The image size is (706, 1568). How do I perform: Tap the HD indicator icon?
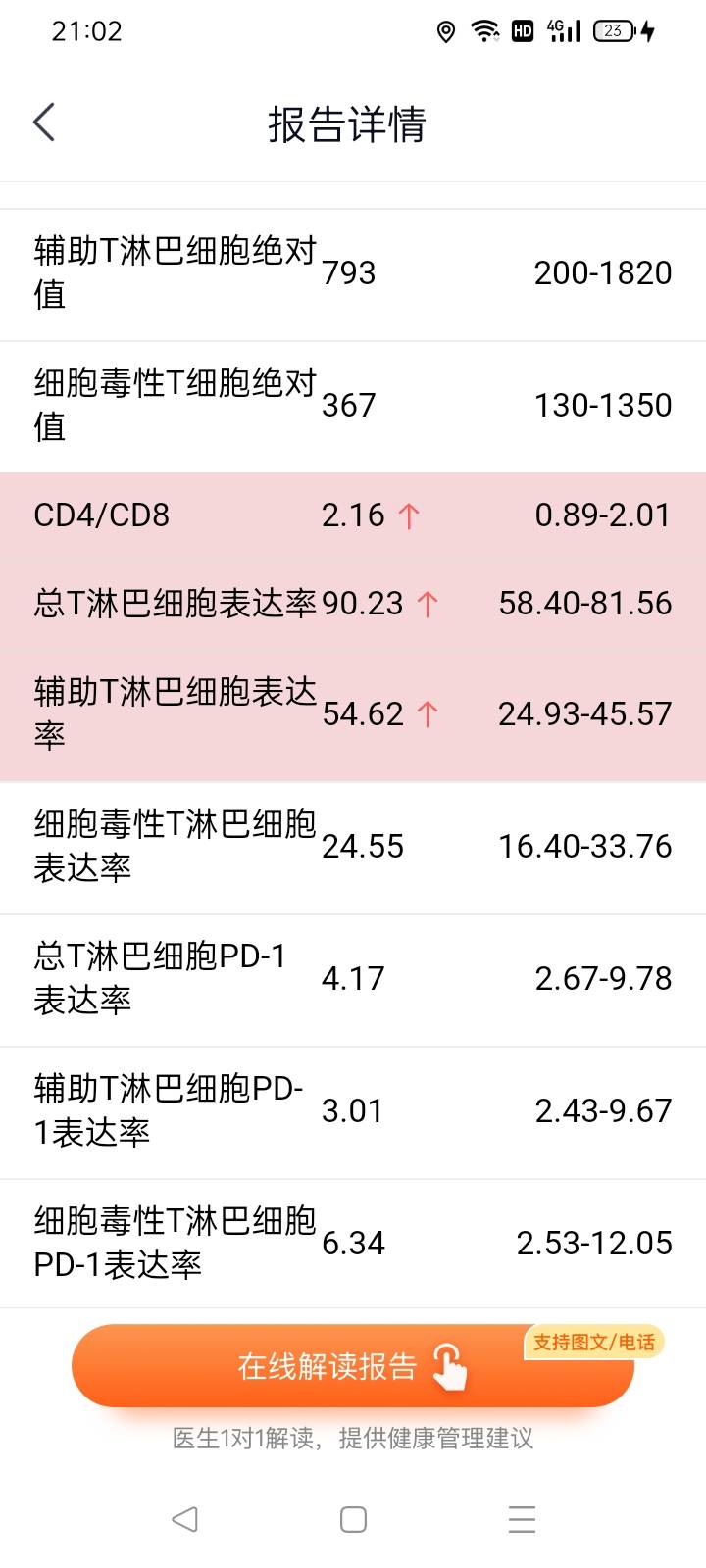click(x=523, y=32)
